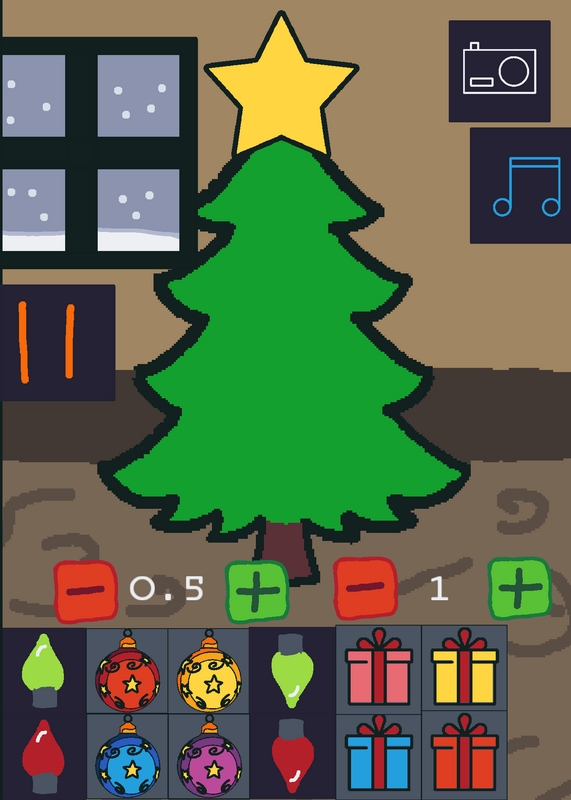
Task: Choose the purple ball ornament
Action: click(x=209, y=756)
